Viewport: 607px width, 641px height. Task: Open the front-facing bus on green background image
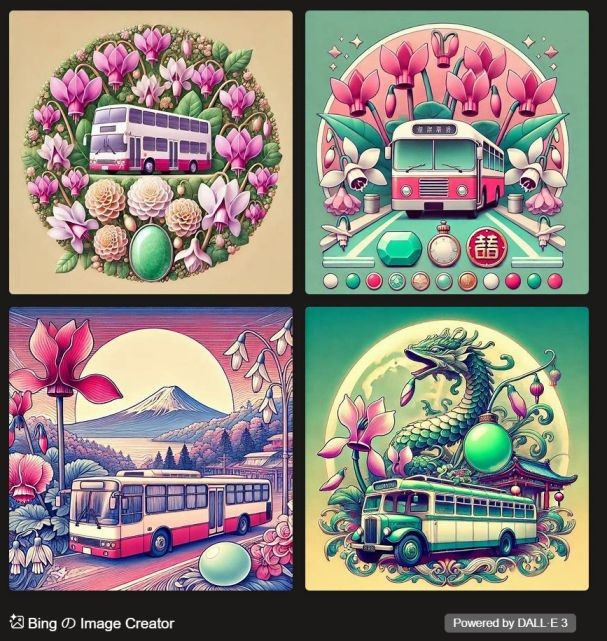tap(446, 152)
